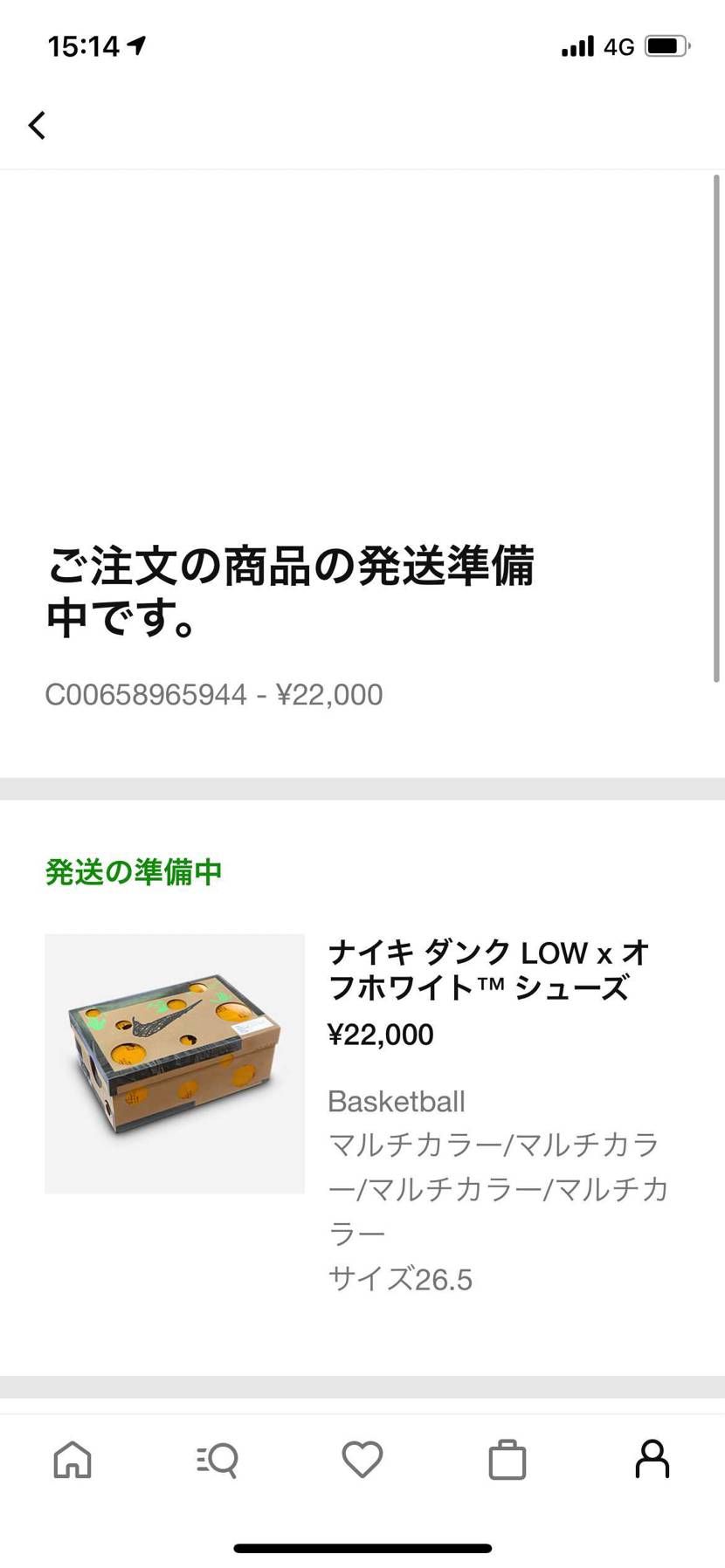
Task: Tap the back chevron at top left
Action: [37, 125]
